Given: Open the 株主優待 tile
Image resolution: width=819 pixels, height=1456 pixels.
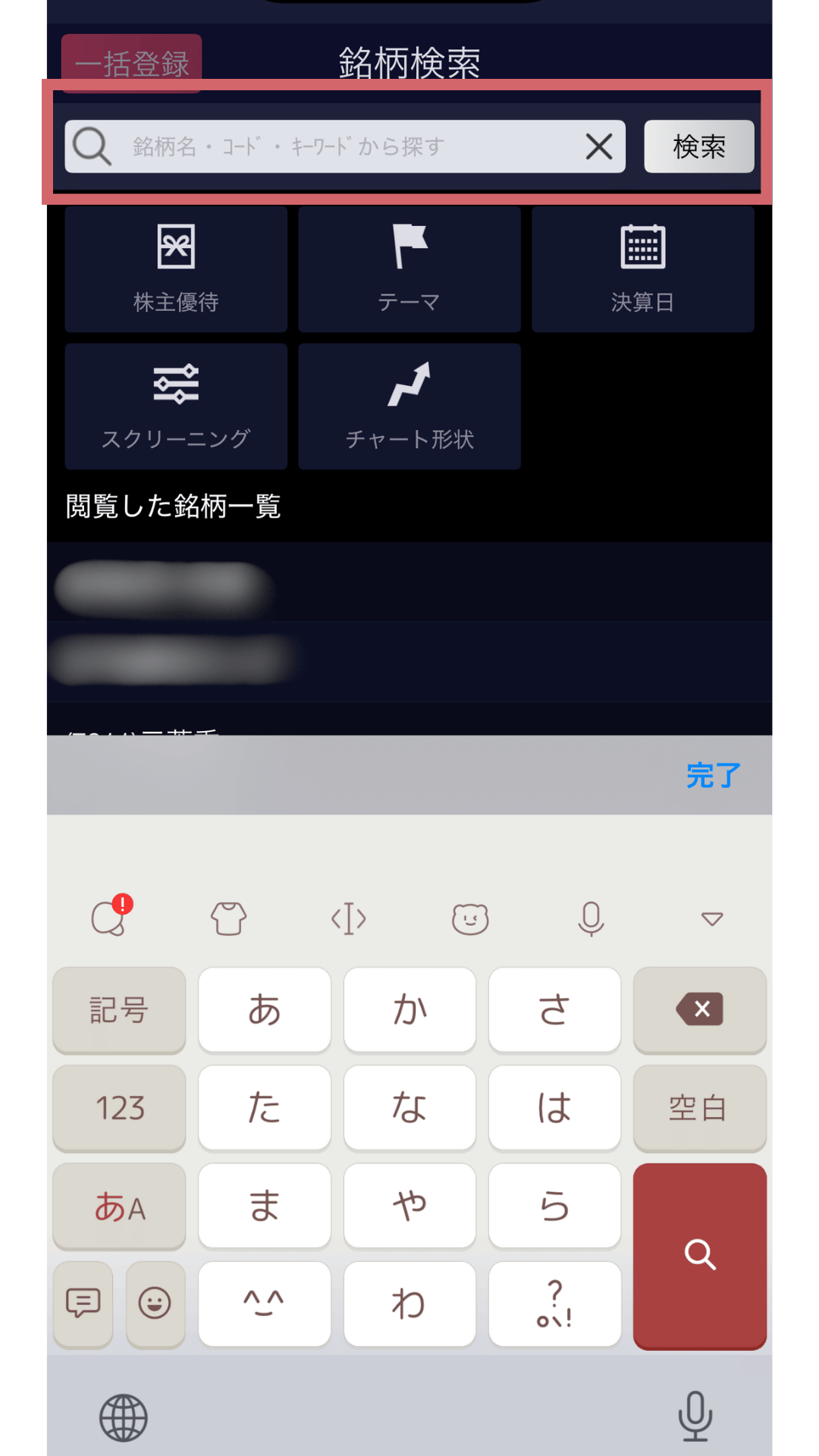Looking at the screenshot, I should pos(176,269).
